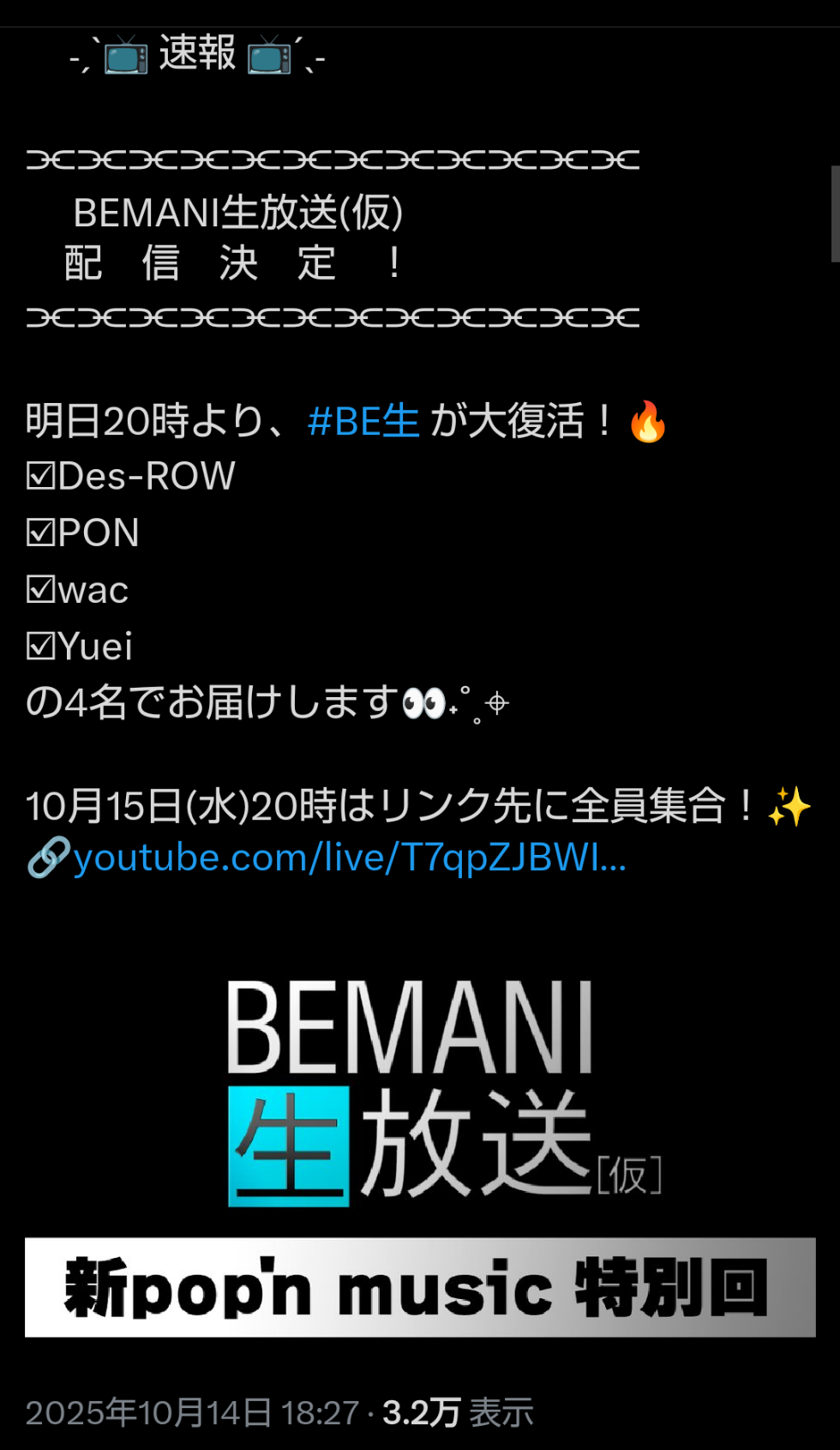View the 3.2万 表示 view count details
The height and width of the screenshot is (1450, 840).
click(458, 1412)
